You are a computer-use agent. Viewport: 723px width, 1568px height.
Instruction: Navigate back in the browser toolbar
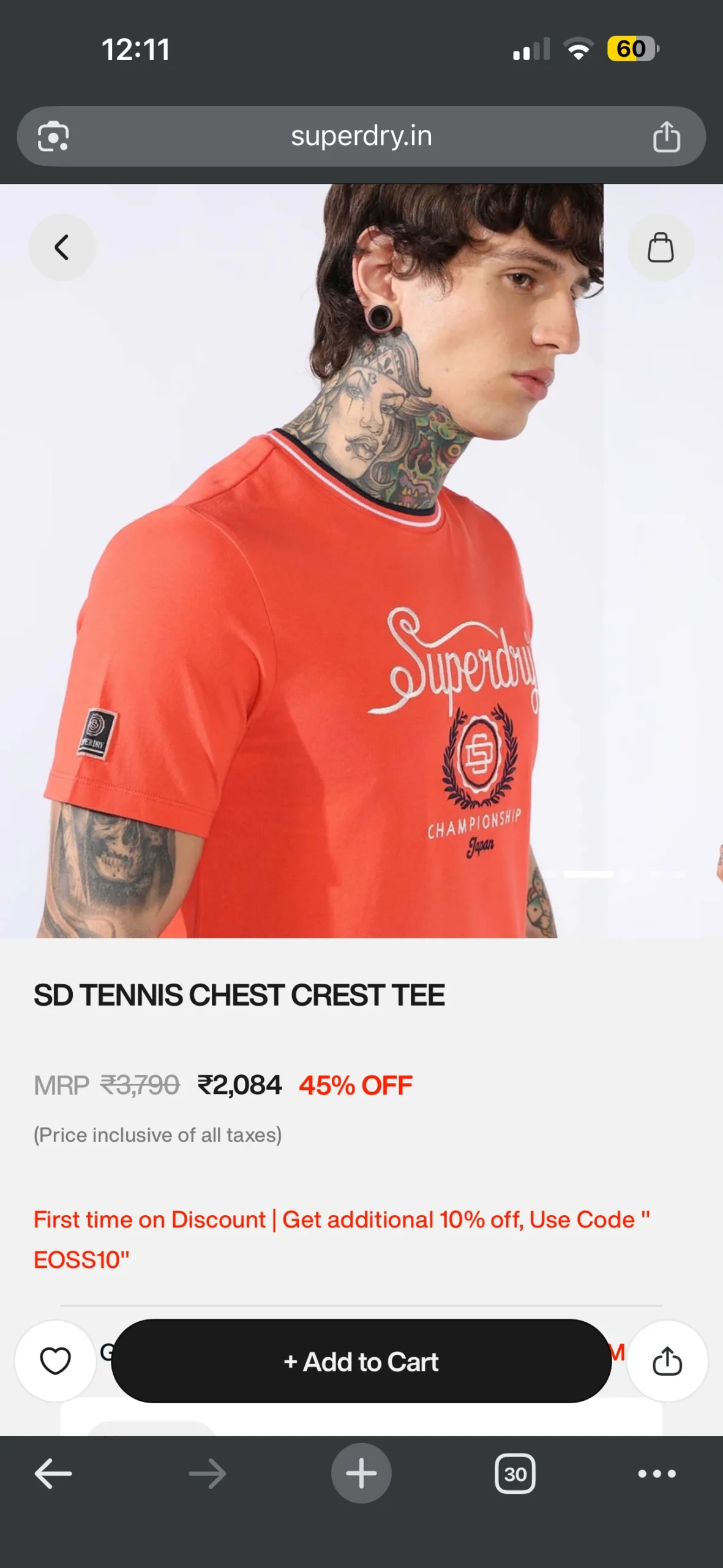click(53, 1474)
